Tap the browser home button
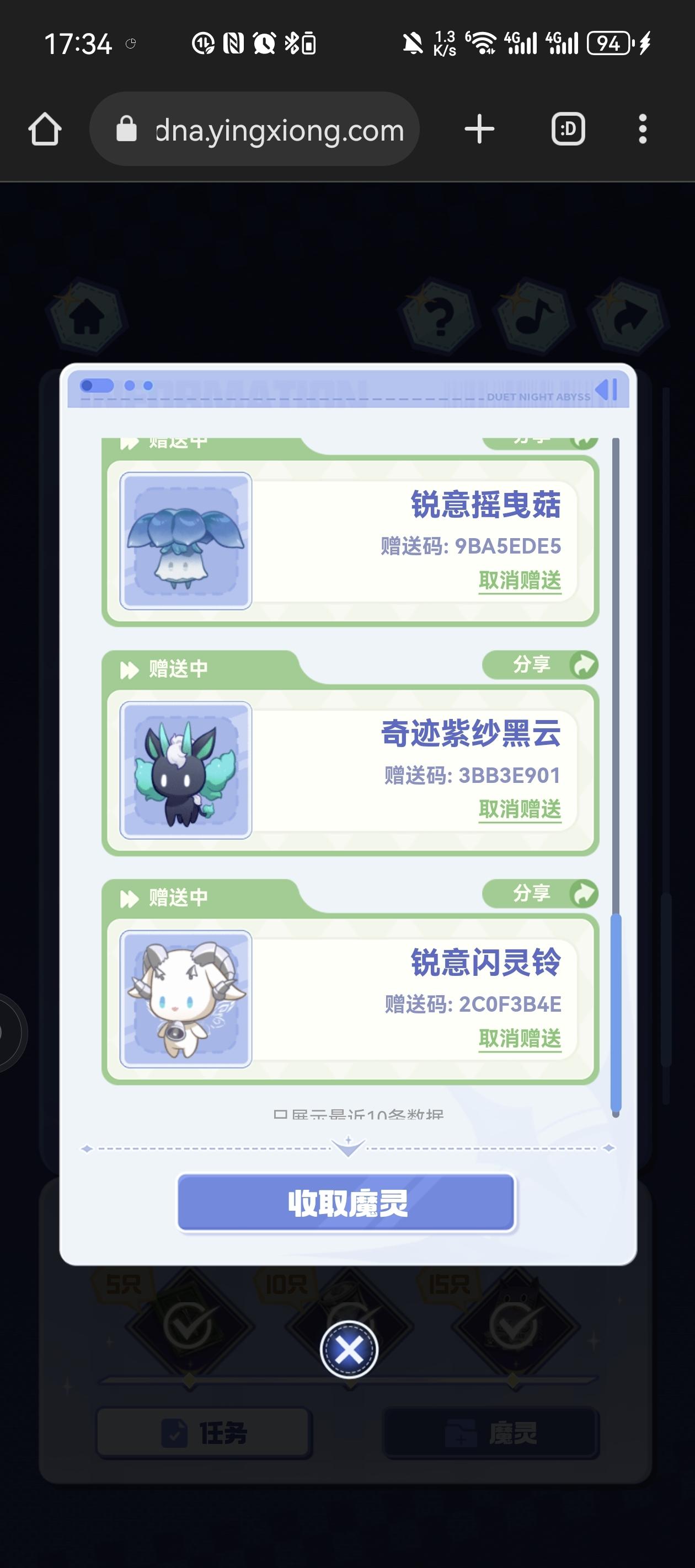 pos(45,129)
